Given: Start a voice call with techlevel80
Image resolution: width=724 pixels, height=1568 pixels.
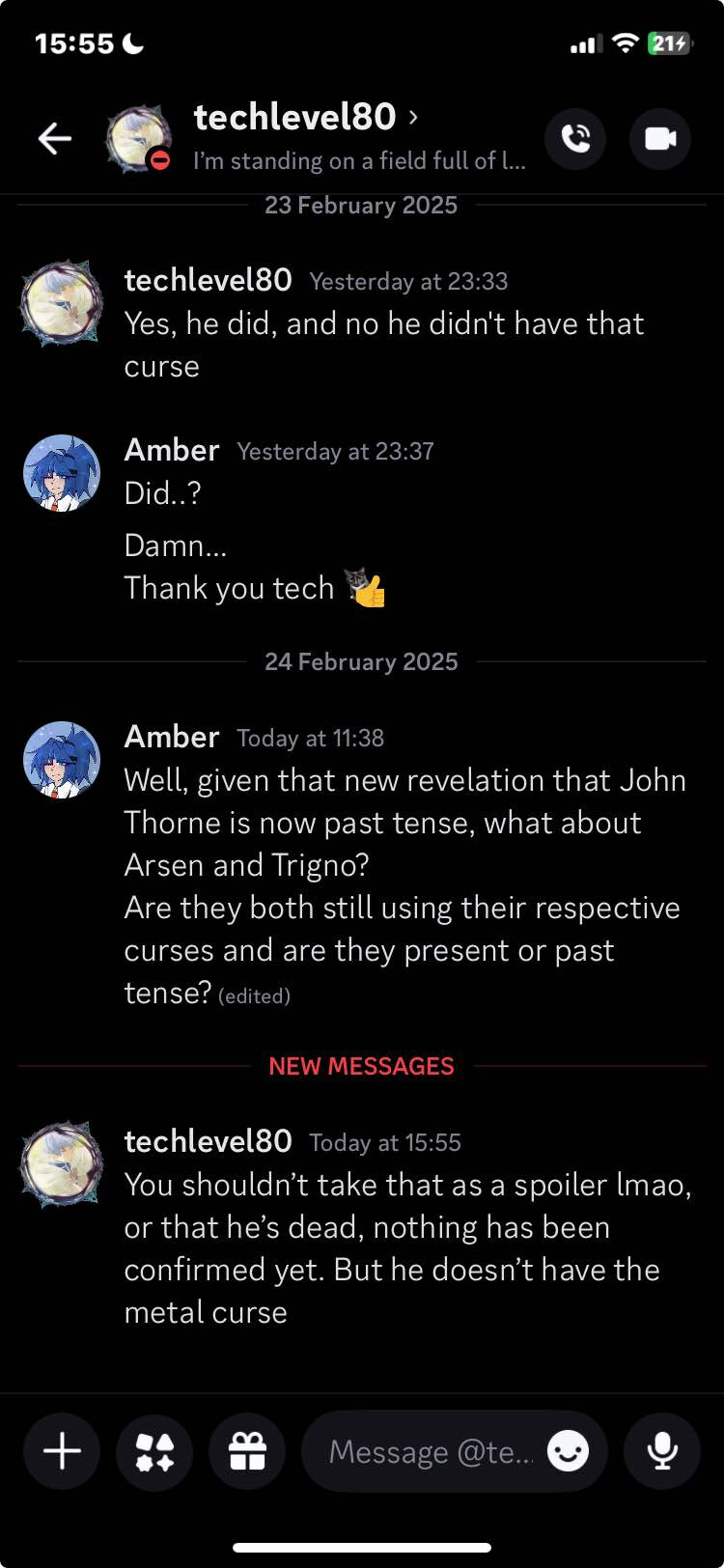Looking at the screenshot, I should [575, 139].
